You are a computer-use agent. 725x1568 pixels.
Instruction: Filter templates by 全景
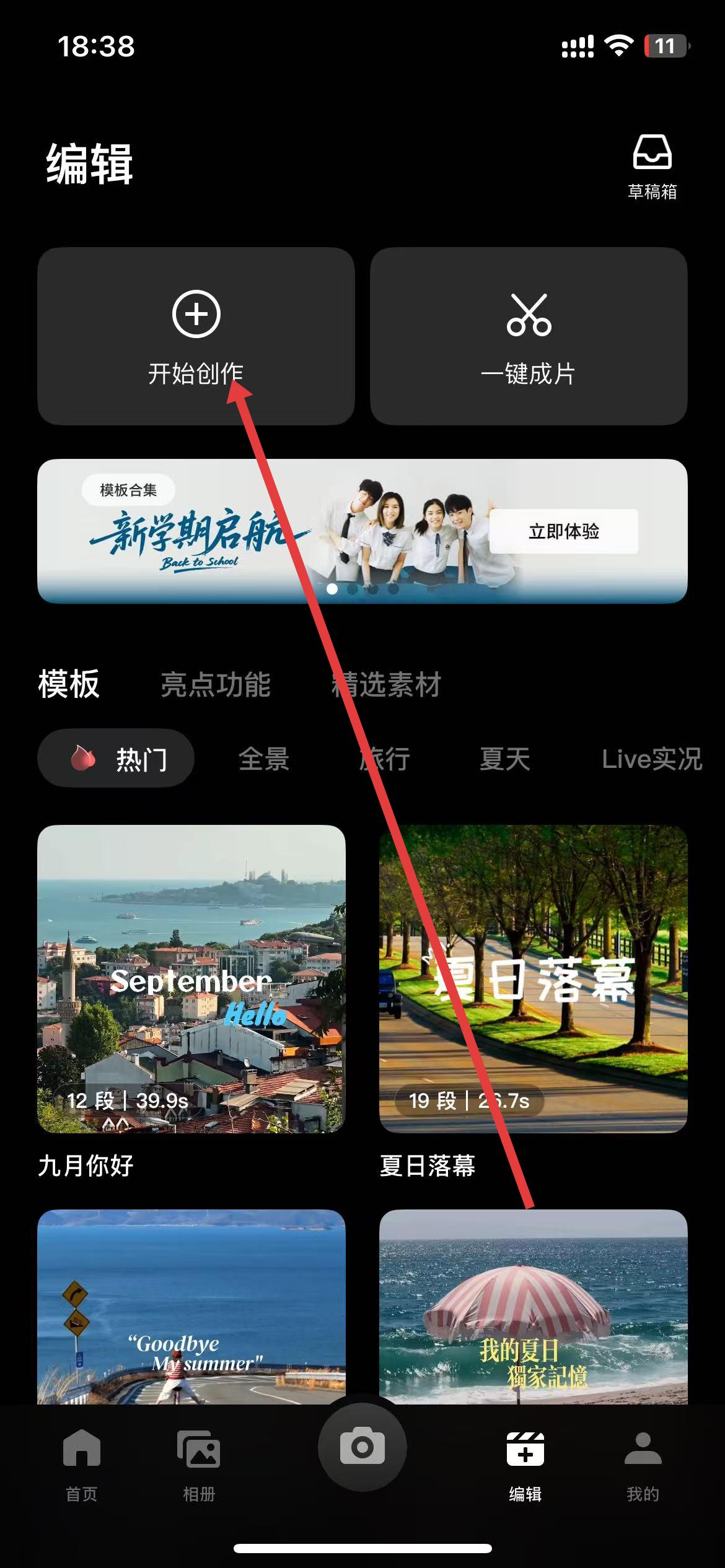(x=264, y=759)
